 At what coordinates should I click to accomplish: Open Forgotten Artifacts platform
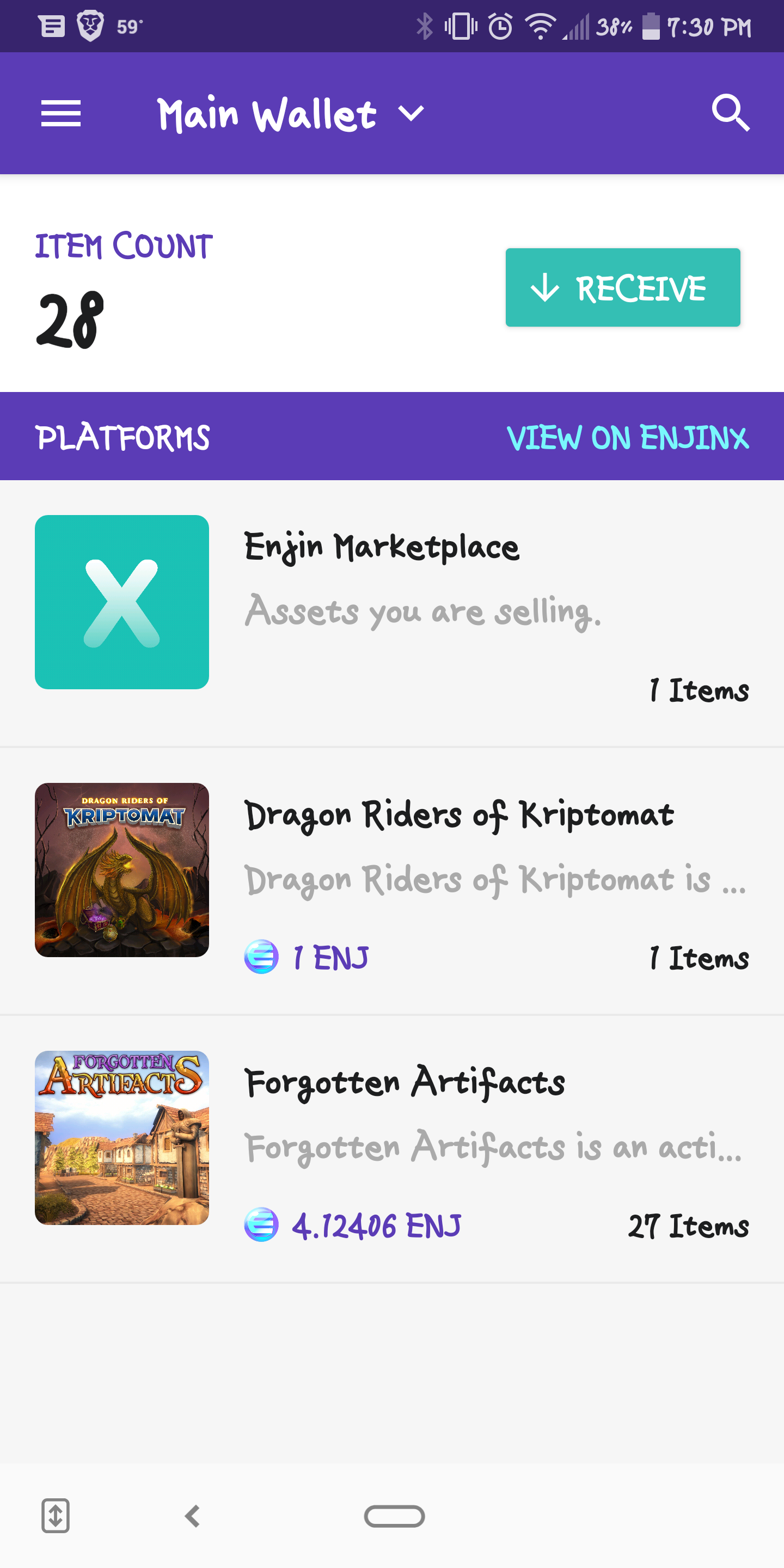pyautogui.click(x=392, y=1149)
